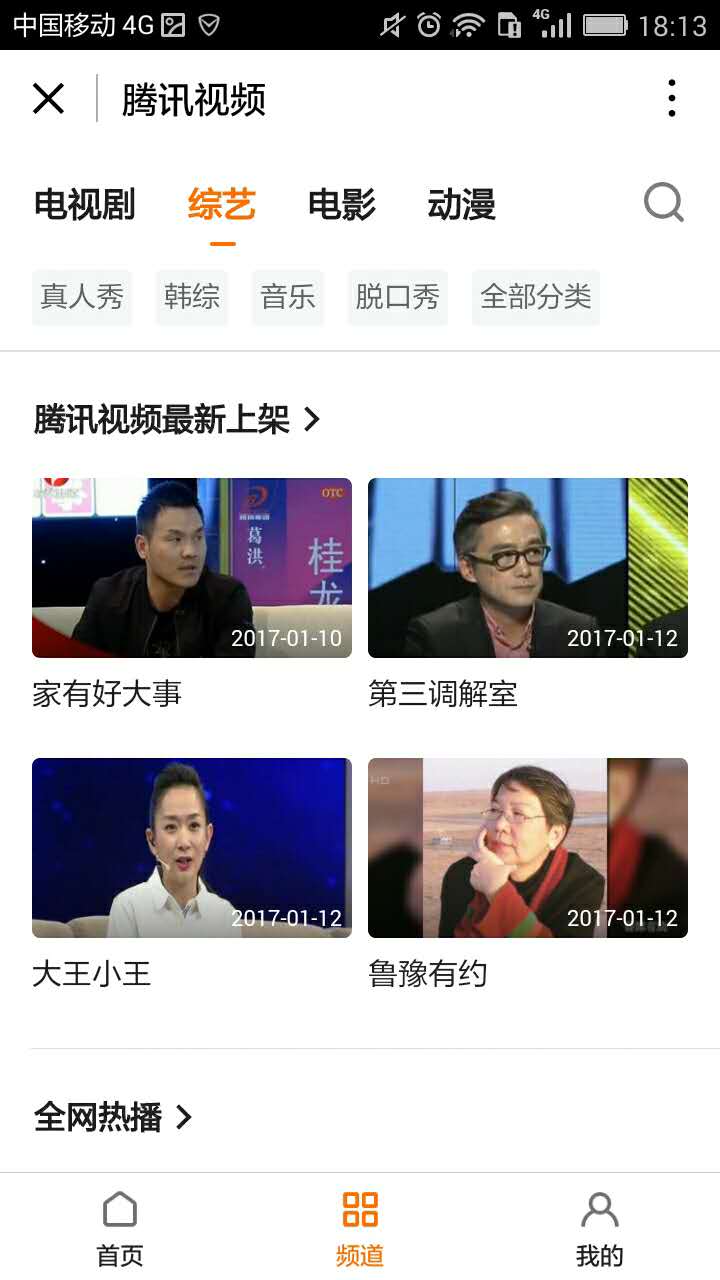Screen dimensions: 720x1280
Task: Open the 鲁豫有约 video
Action: click(528, 848)
